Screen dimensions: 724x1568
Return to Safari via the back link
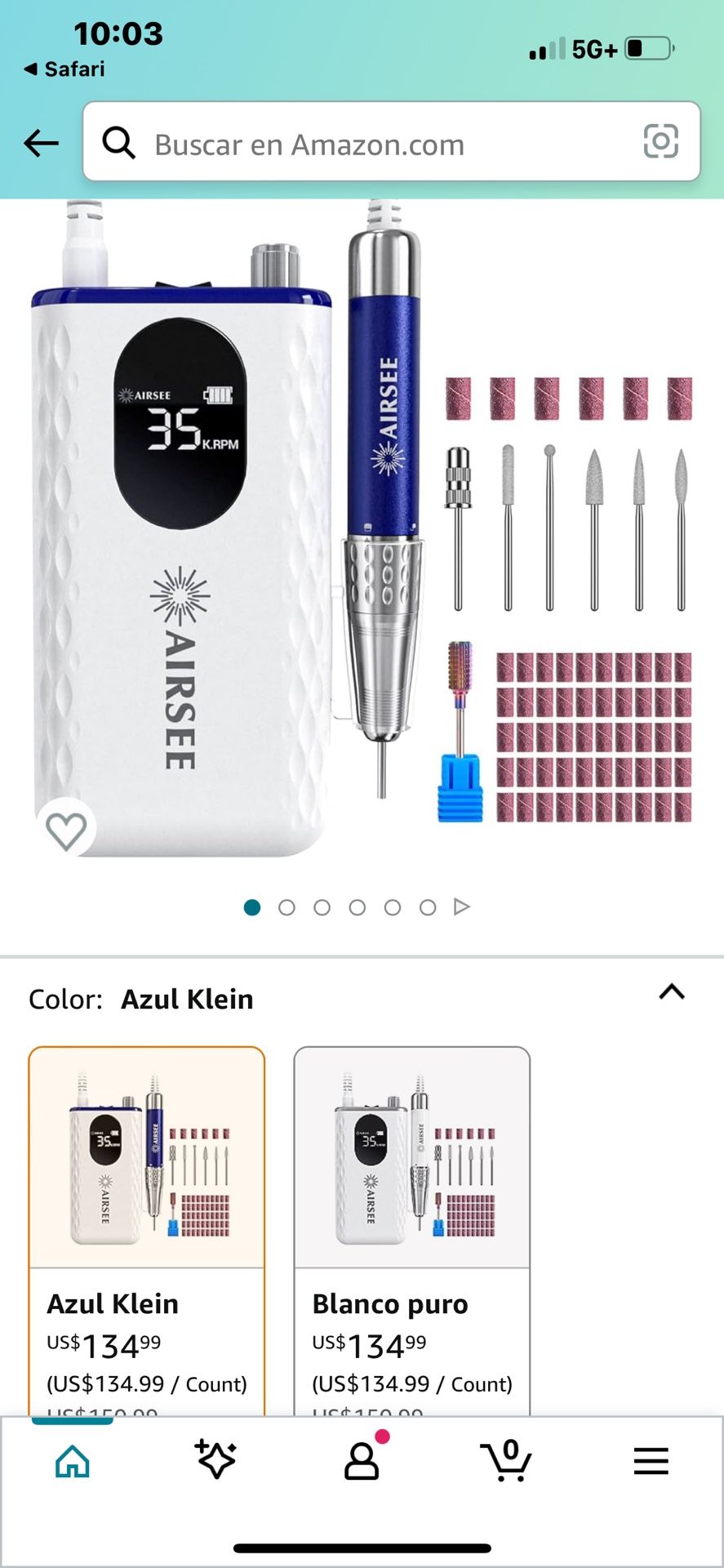pos(65,69)
